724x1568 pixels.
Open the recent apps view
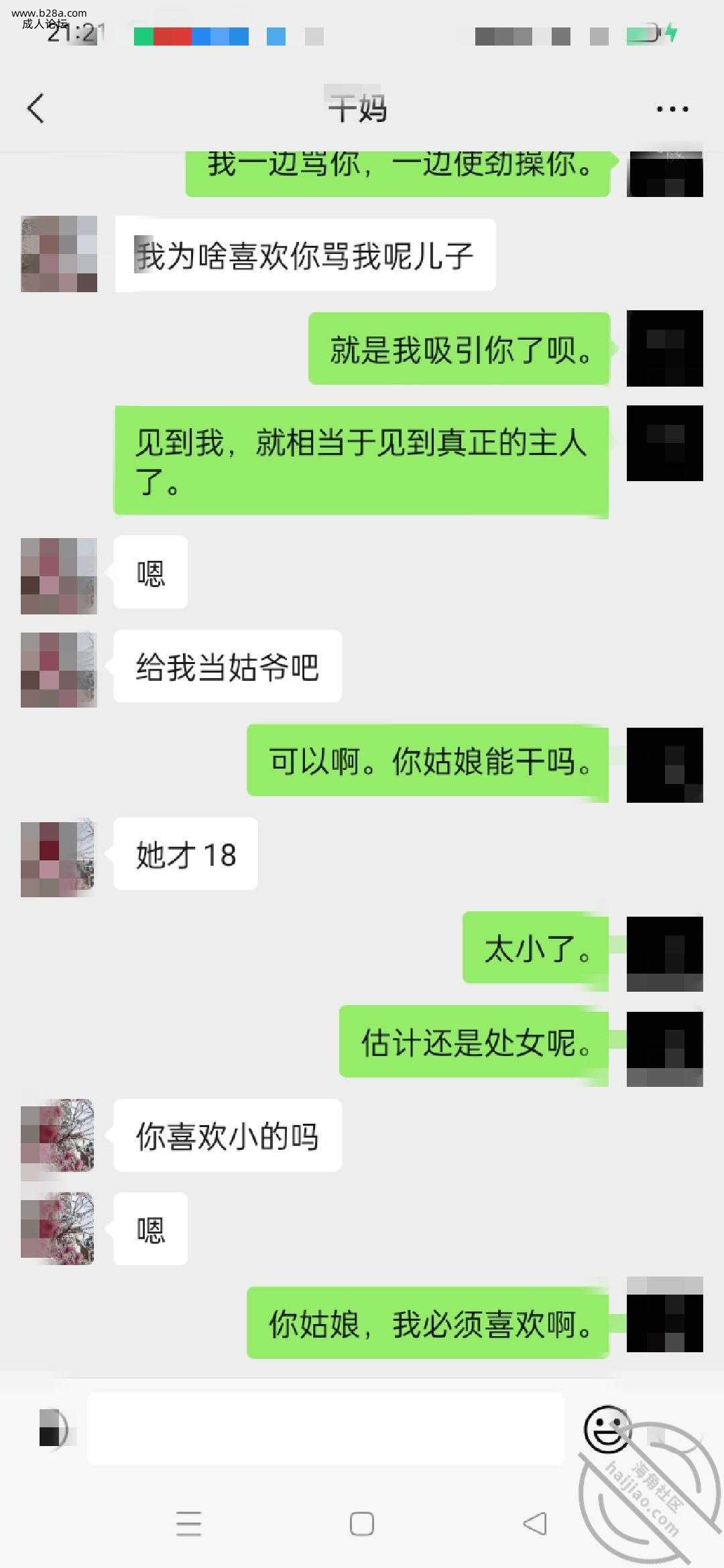pos(188,1524)
